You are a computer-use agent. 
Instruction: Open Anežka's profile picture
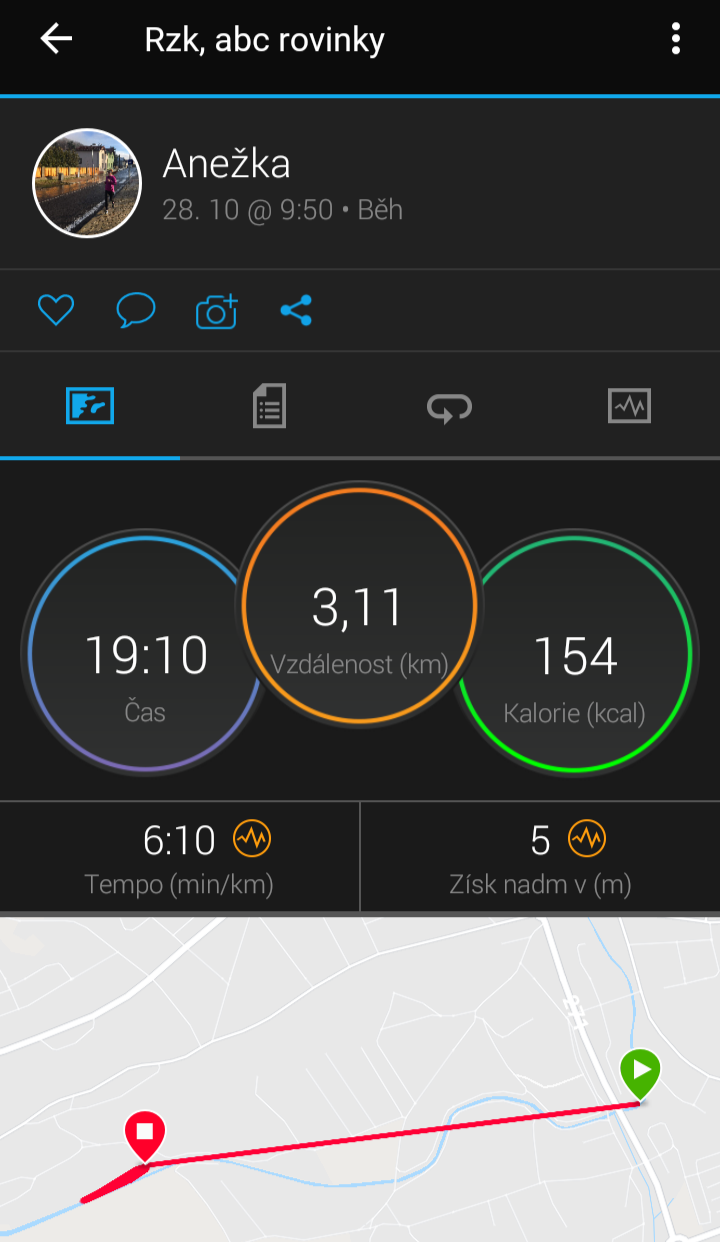tap(88, 183)
